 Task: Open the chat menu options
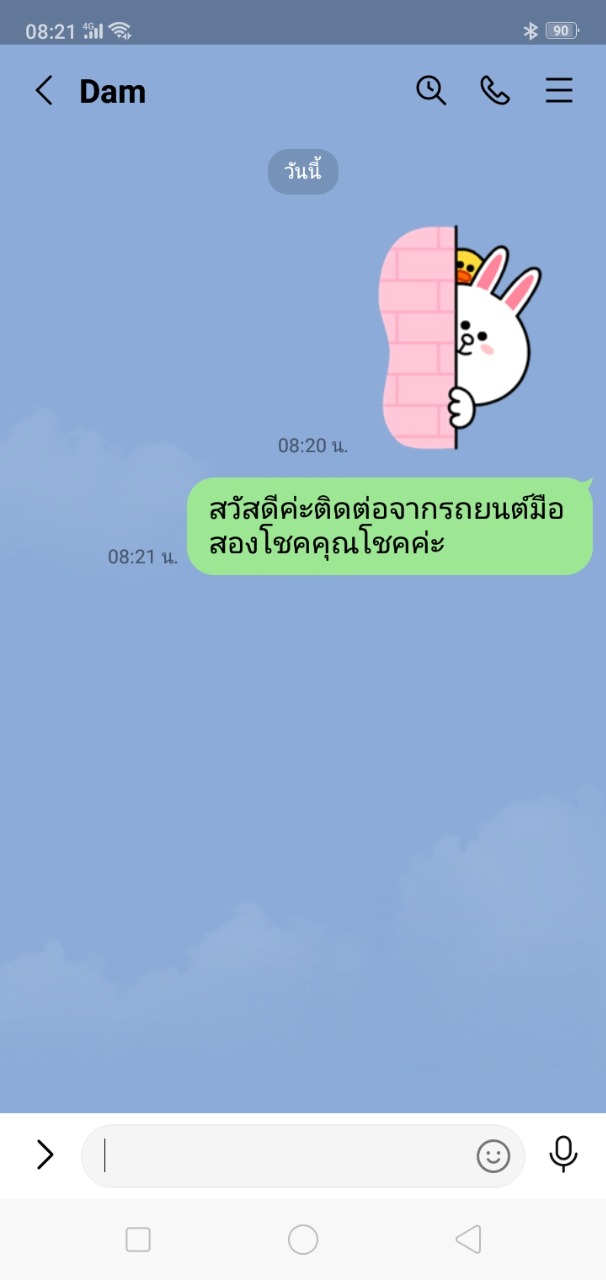pos(559,91)
